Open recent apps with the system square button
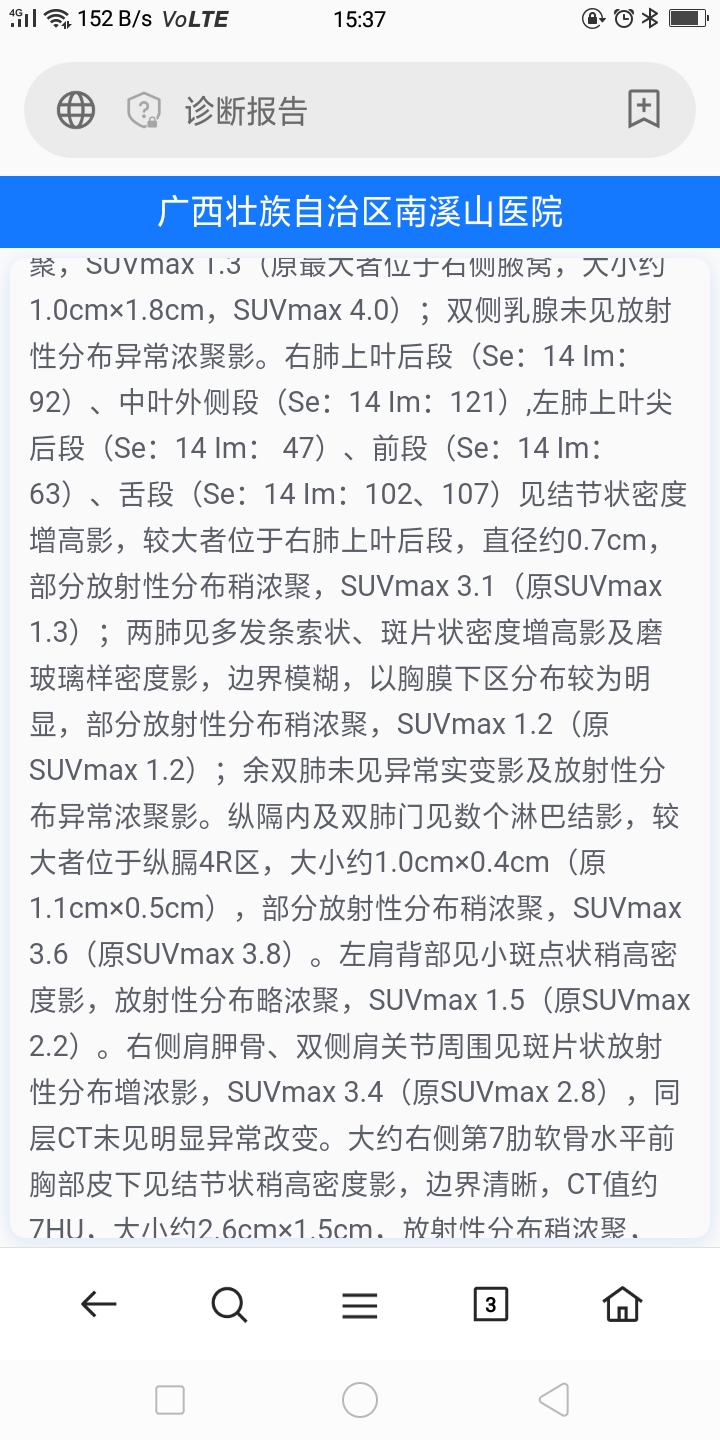720x1440 pixels. pos(170,1400)
